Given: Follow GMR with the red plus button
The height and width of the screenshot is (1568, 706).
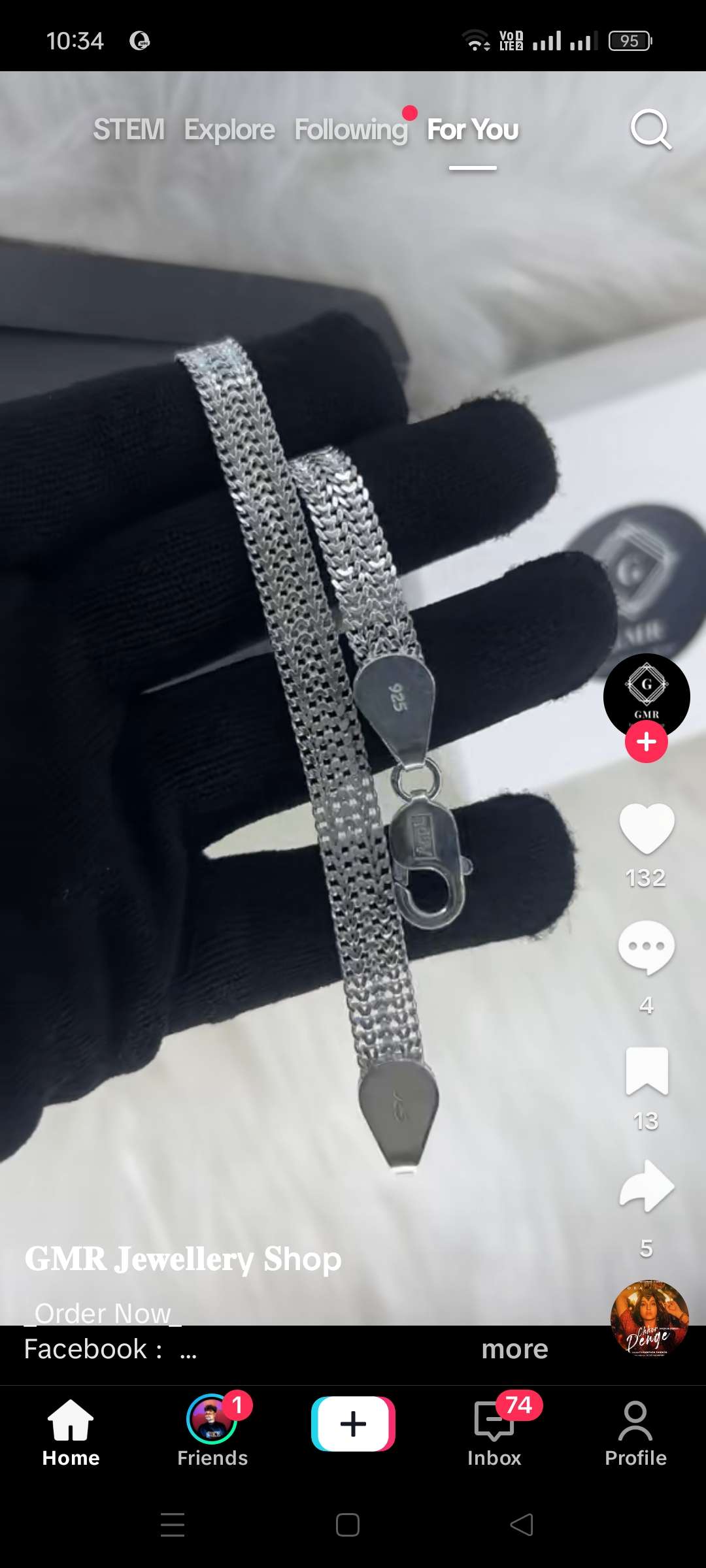Looking at the screenshot, I should 646,742.
